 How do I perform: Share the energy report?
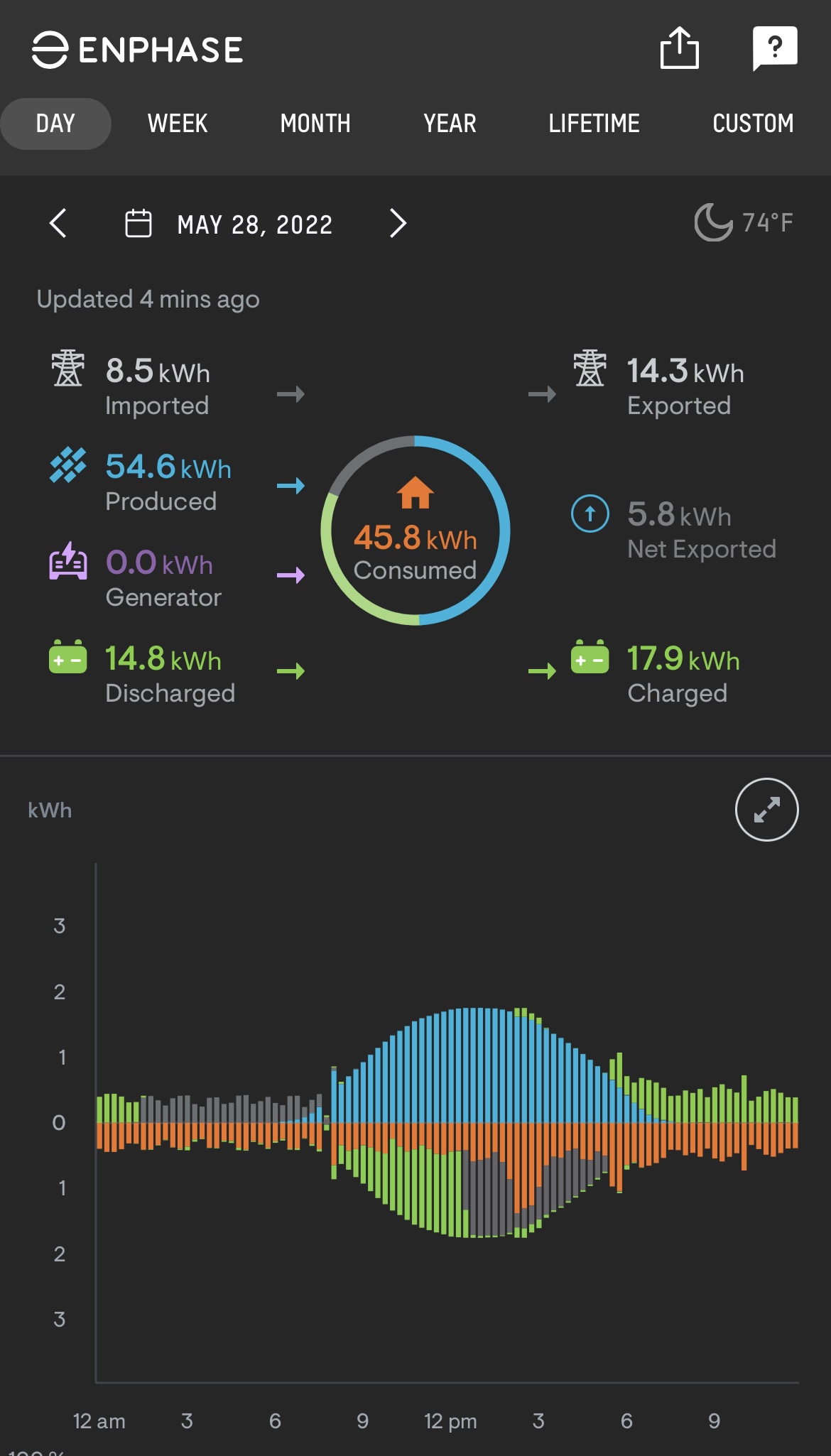pyautogui.click(x=679, y=48)
